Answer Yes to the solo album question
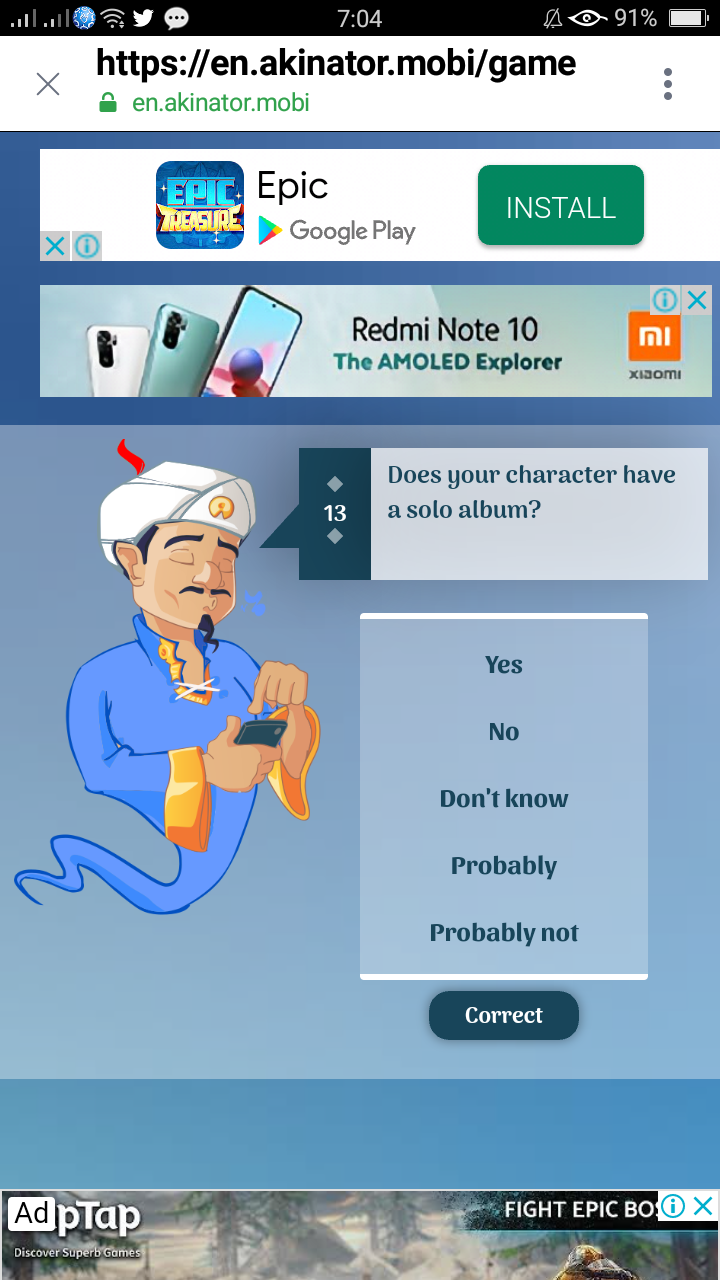The image size is (720, 1280). tap(504, 665)
